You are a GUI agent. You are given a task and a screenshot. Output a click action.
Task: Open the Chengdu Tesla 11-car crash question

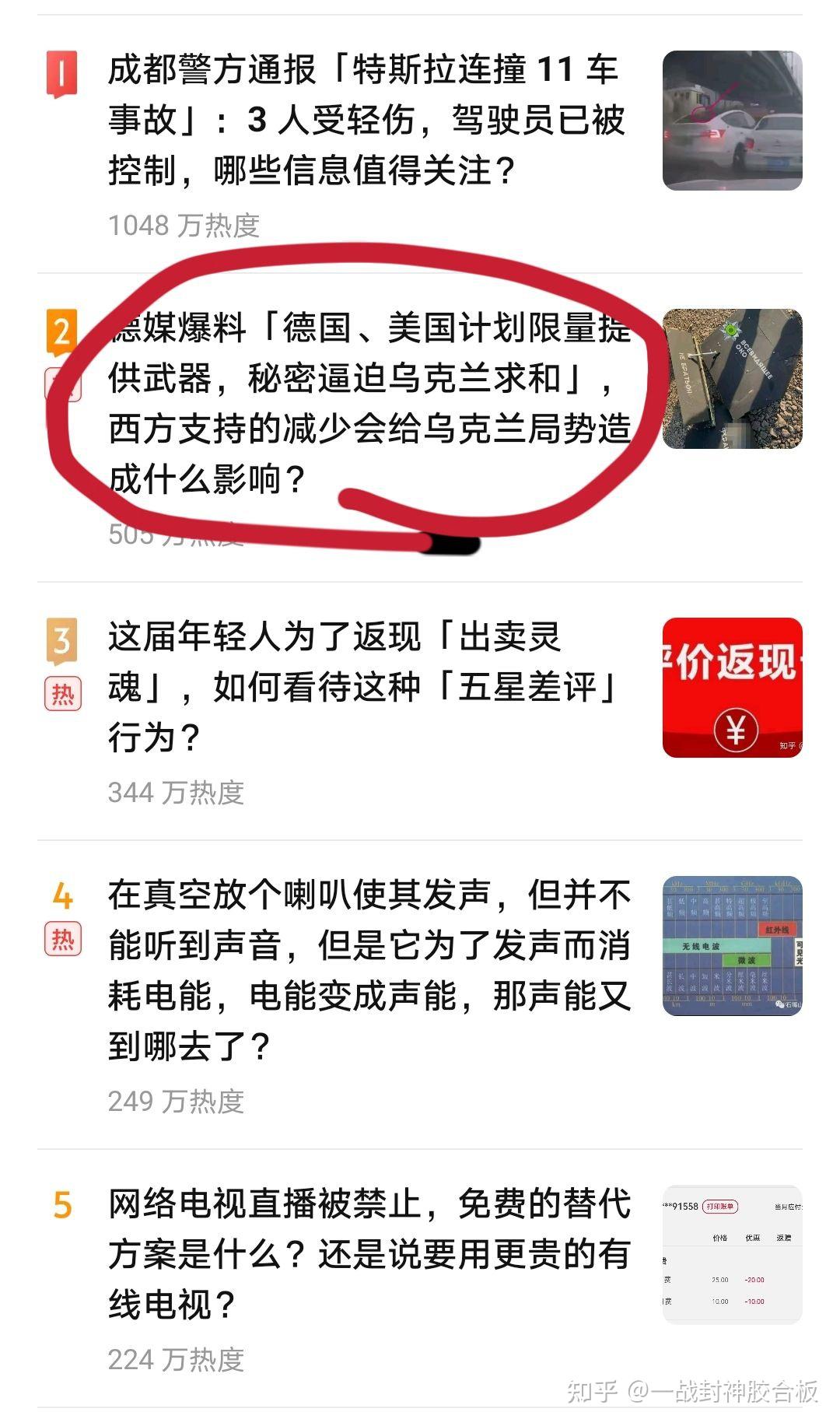tap(366, 120)
